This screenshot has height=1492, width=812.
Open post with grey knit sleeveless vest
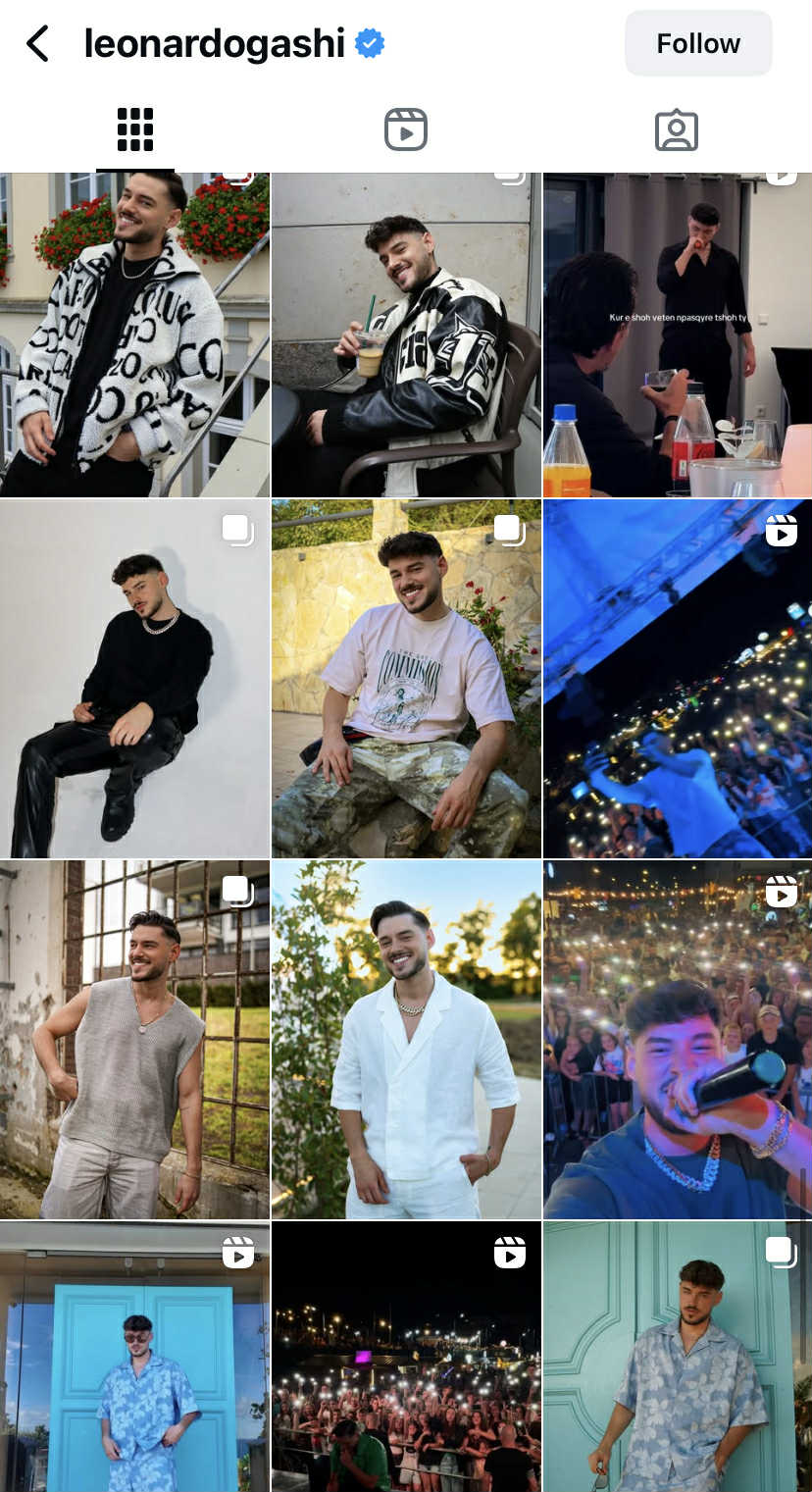(x=134, y=1040)
